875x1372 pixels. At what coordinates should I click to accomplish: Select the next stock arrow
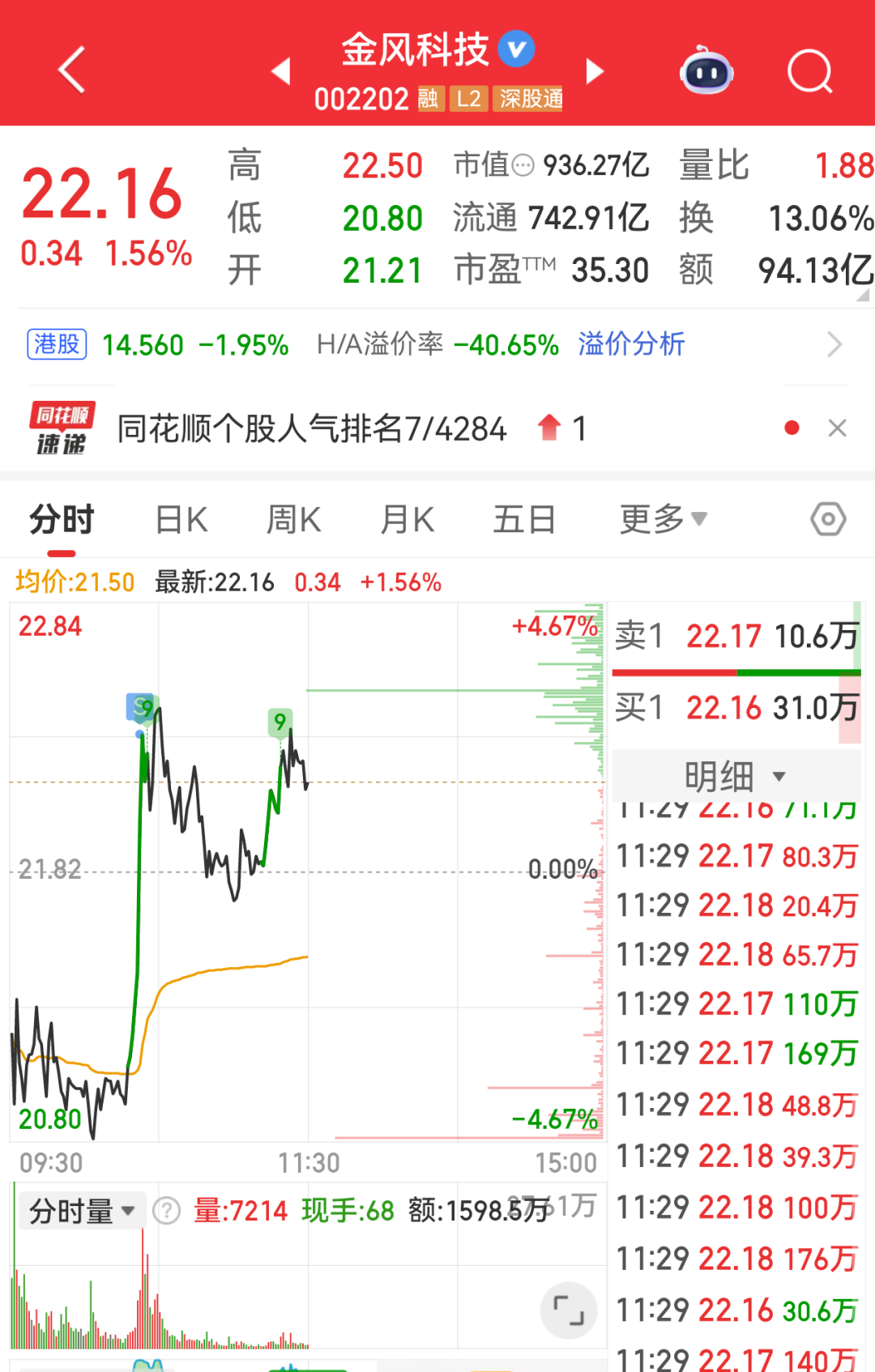coord(595,71)
